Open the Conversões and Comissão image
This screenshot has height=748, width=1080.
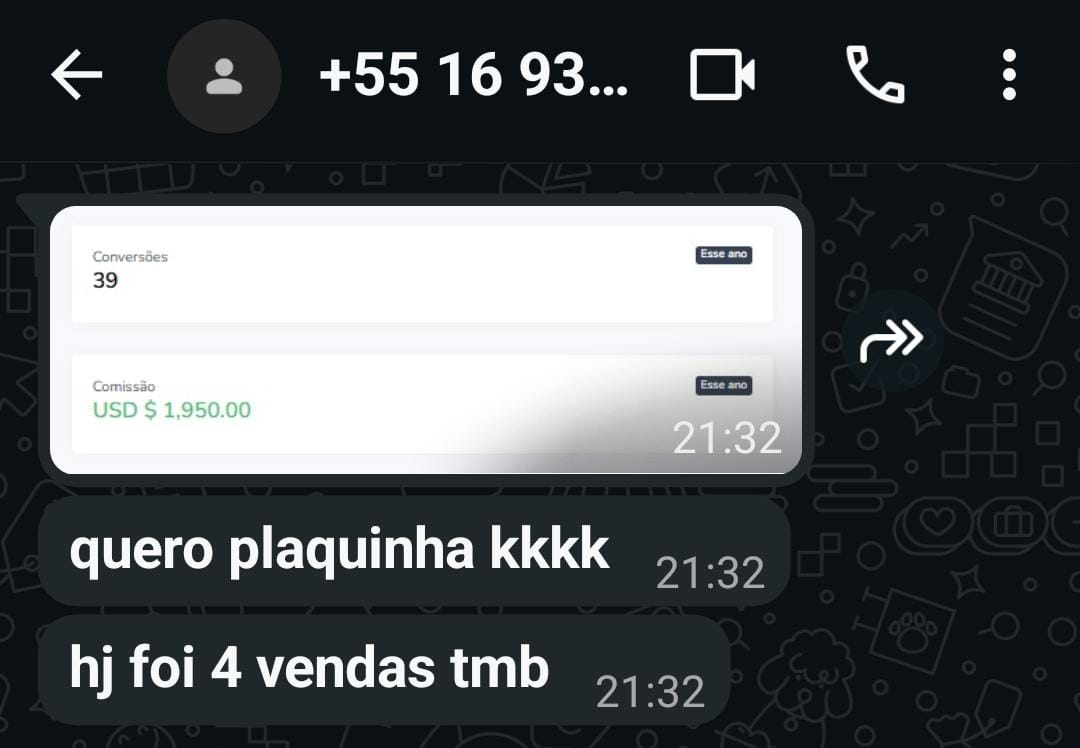(425, 340)
